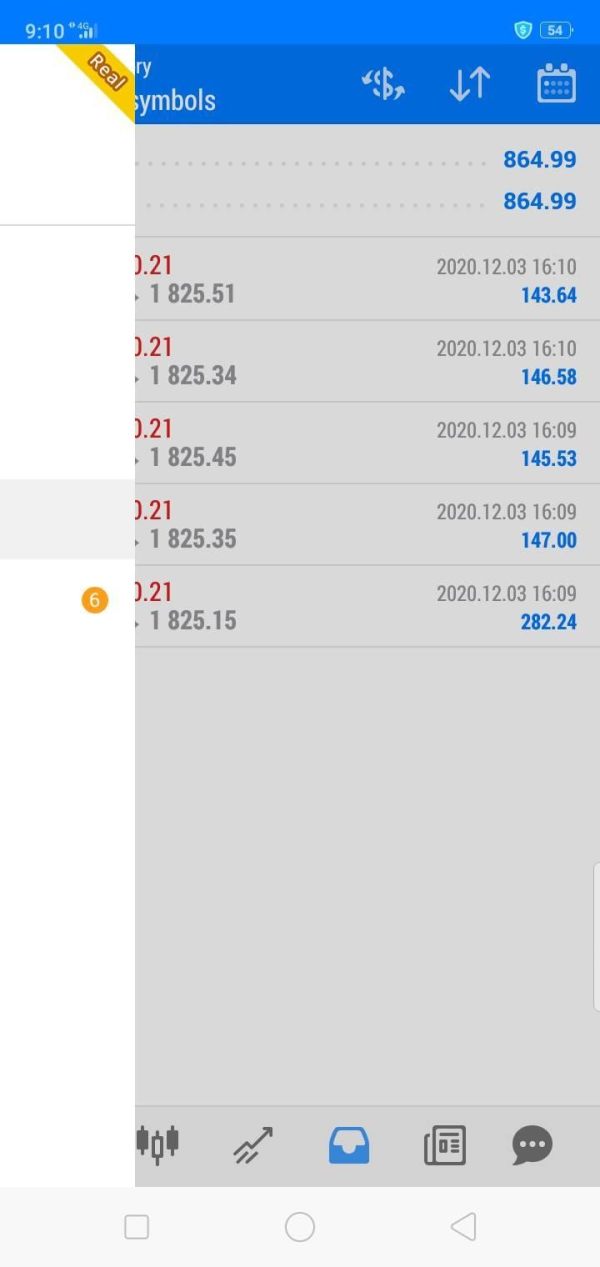The width and height of the screenshot is (600, 1267).
Task: Go back with the system back button
Action: coord(462,1227)
